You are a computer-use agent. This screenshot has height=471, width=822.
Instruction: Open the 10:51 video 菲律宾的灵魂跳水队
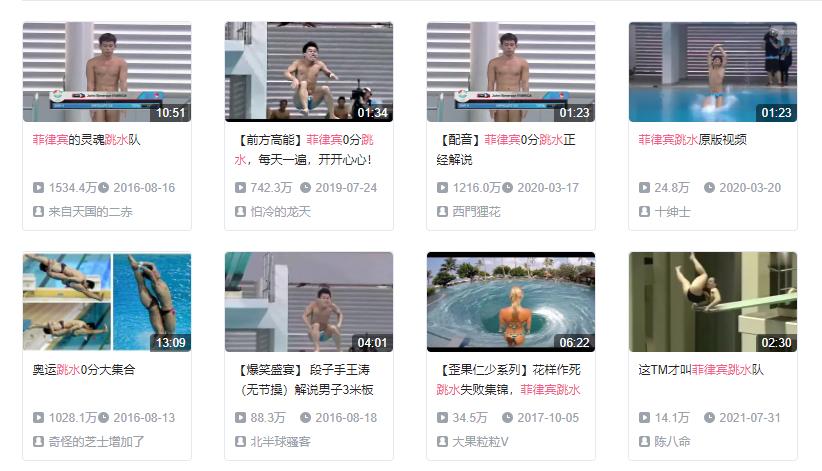pos(106,72)
